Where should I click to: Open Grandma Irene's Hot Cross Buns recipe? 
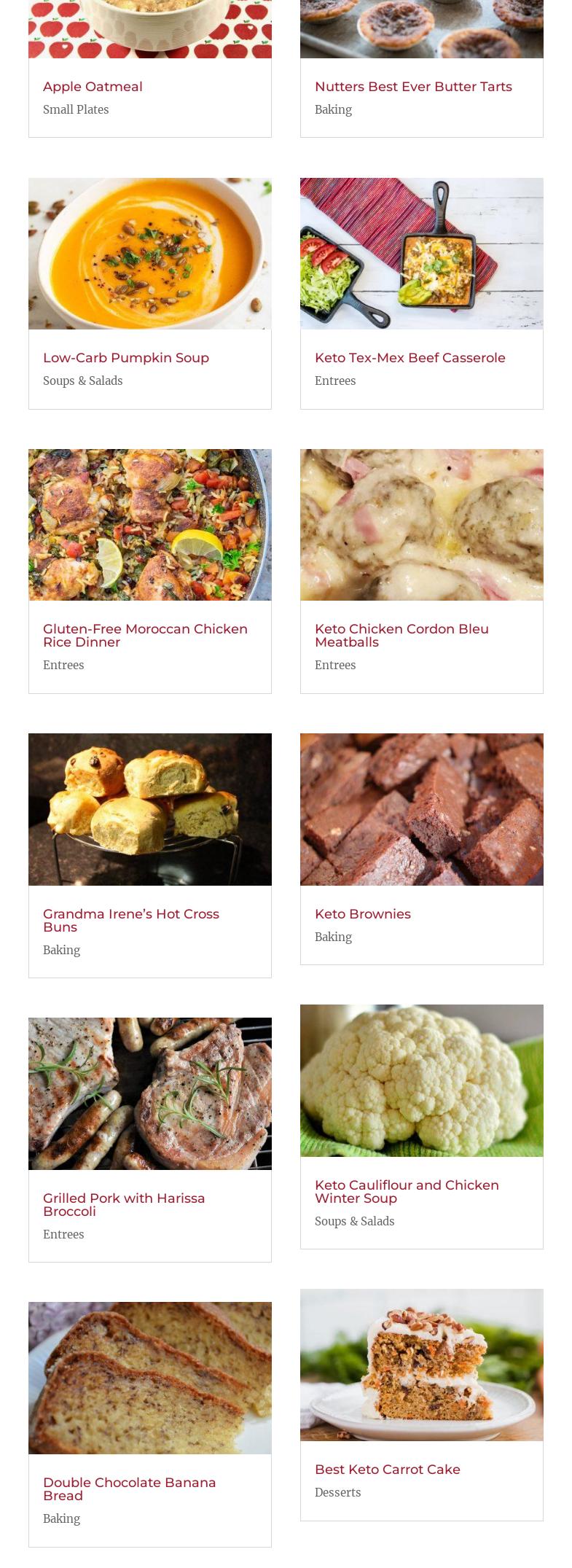131,921
